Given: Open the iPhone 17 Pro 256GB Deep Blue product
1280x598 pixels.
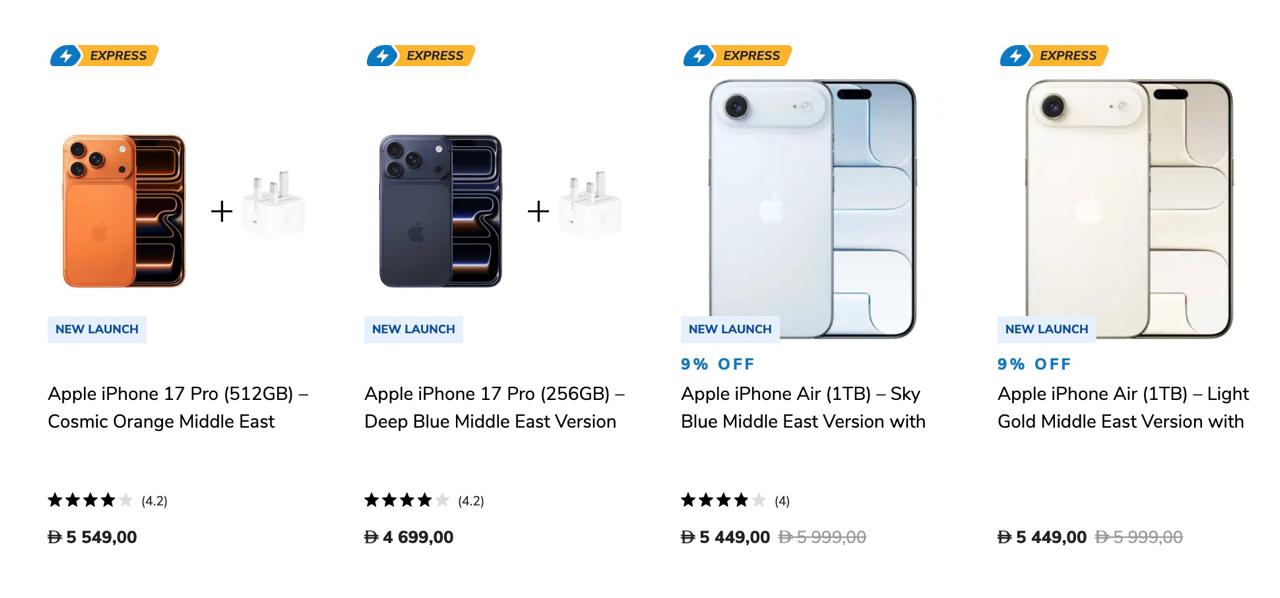Looking at the screenshot, I should [494, 407].
